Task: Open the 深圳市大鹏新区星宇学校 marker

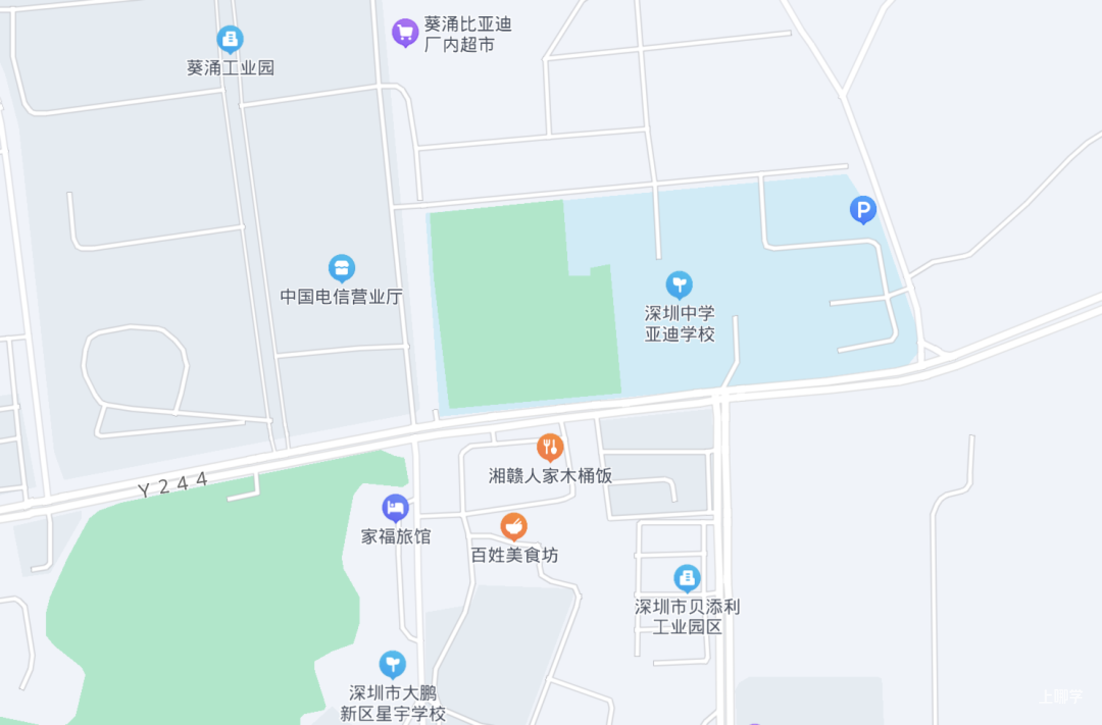Action: click(x=392, y=664)
